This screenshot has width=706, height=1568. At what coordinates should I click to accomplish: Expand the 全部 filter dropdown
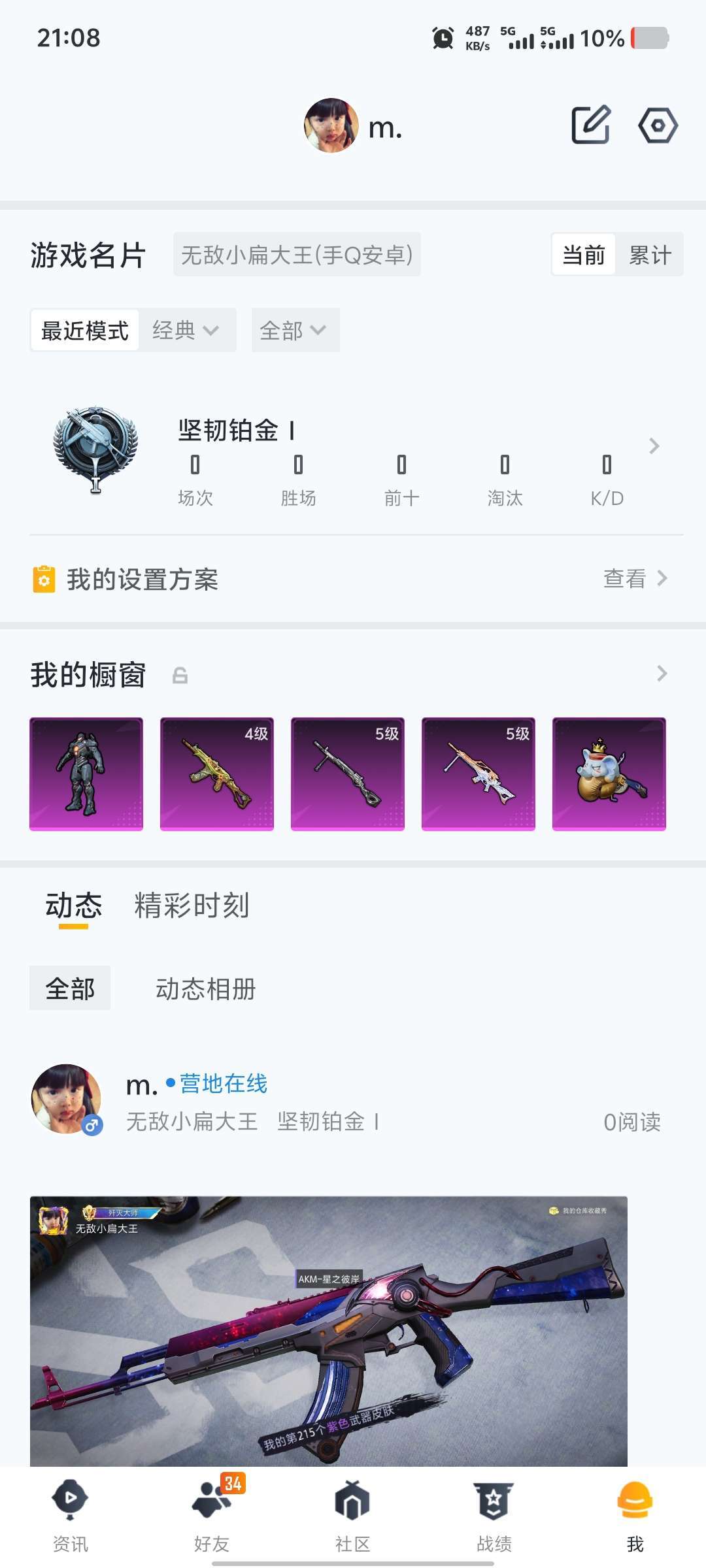click(x=294, y=331)
